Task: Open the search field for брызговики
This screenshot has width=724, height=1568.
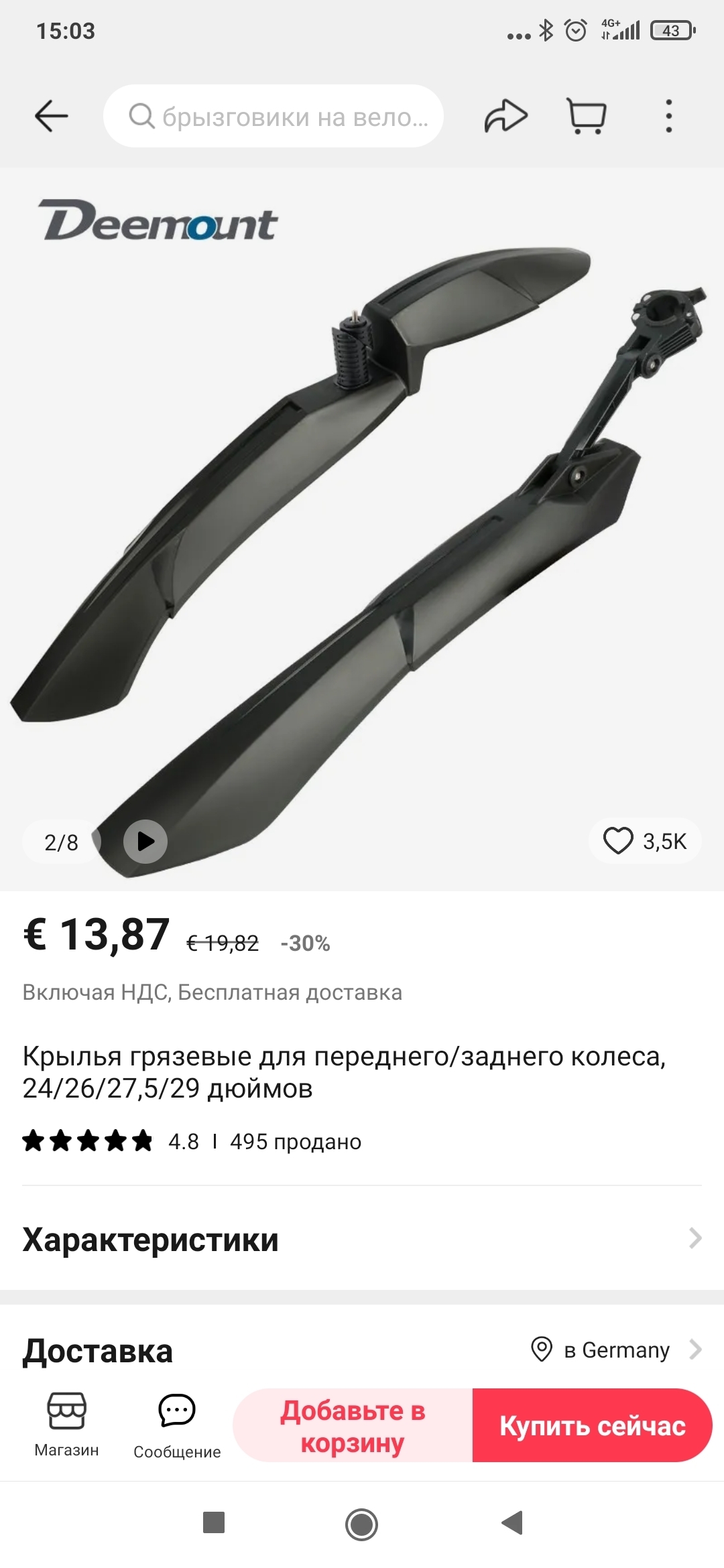Action: (274, 117)
